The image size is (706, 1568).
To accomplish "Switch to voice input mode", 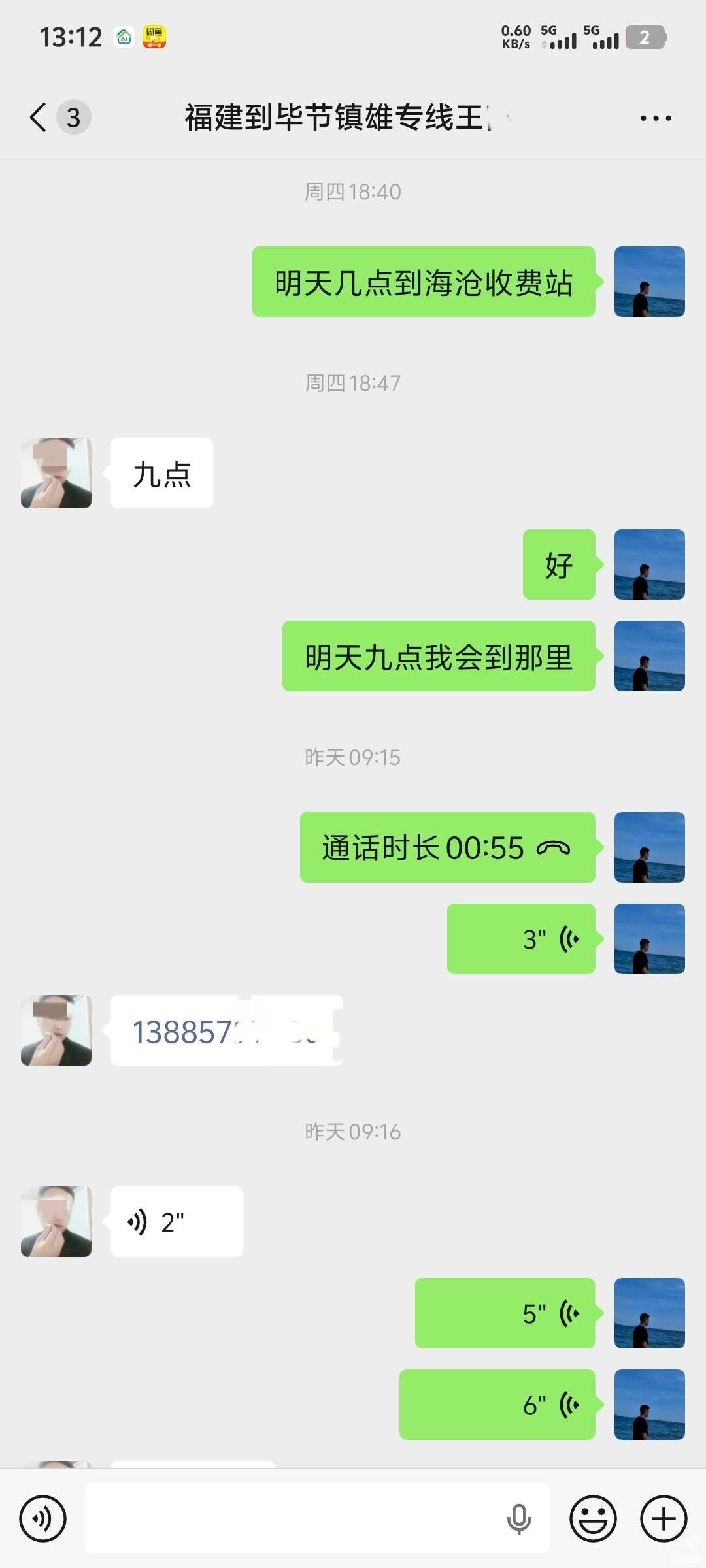I will (x=42, y=1518).
